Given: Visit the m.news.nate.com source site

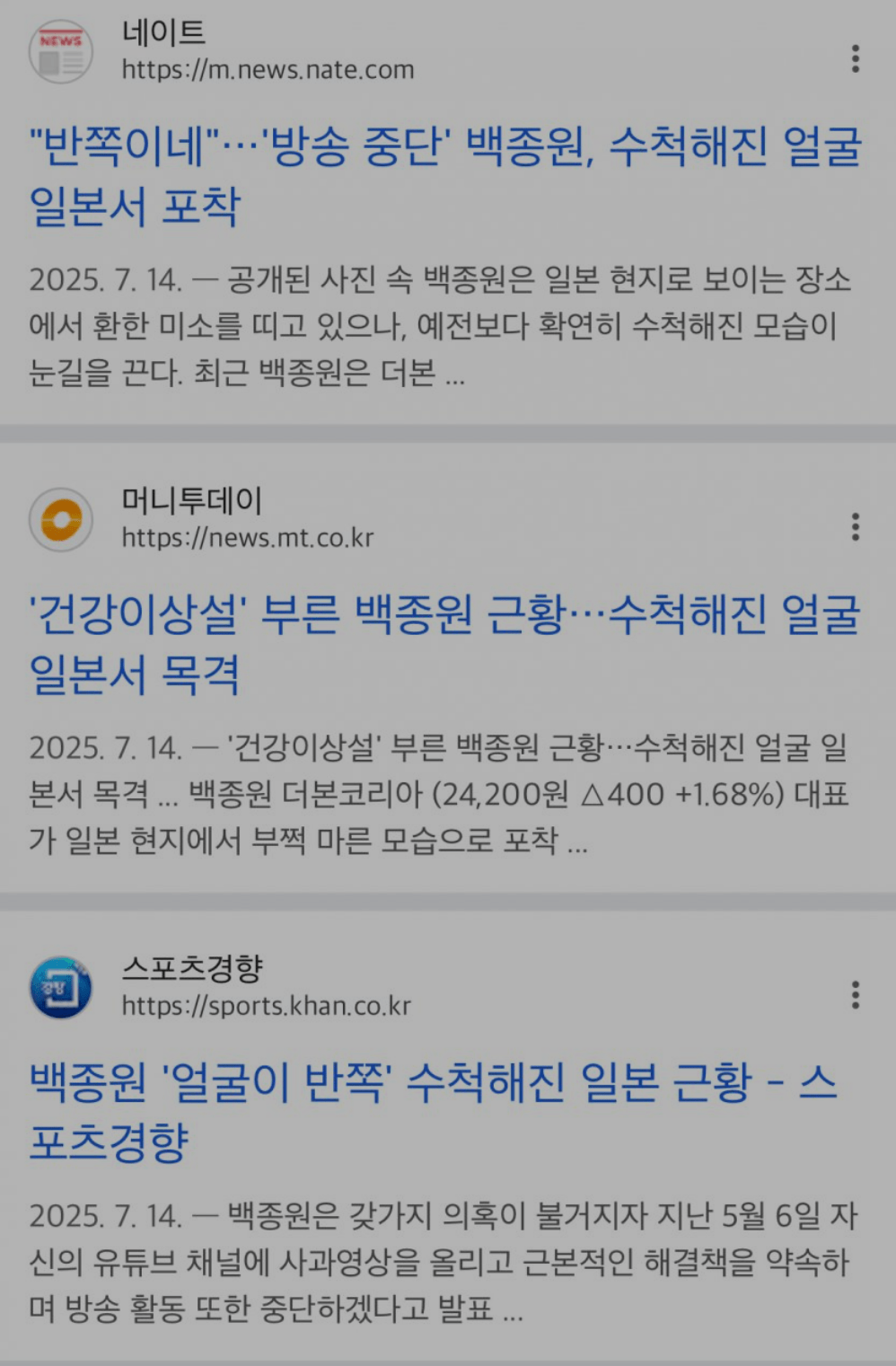Looking at the screenshot, I should pos(268,70).
